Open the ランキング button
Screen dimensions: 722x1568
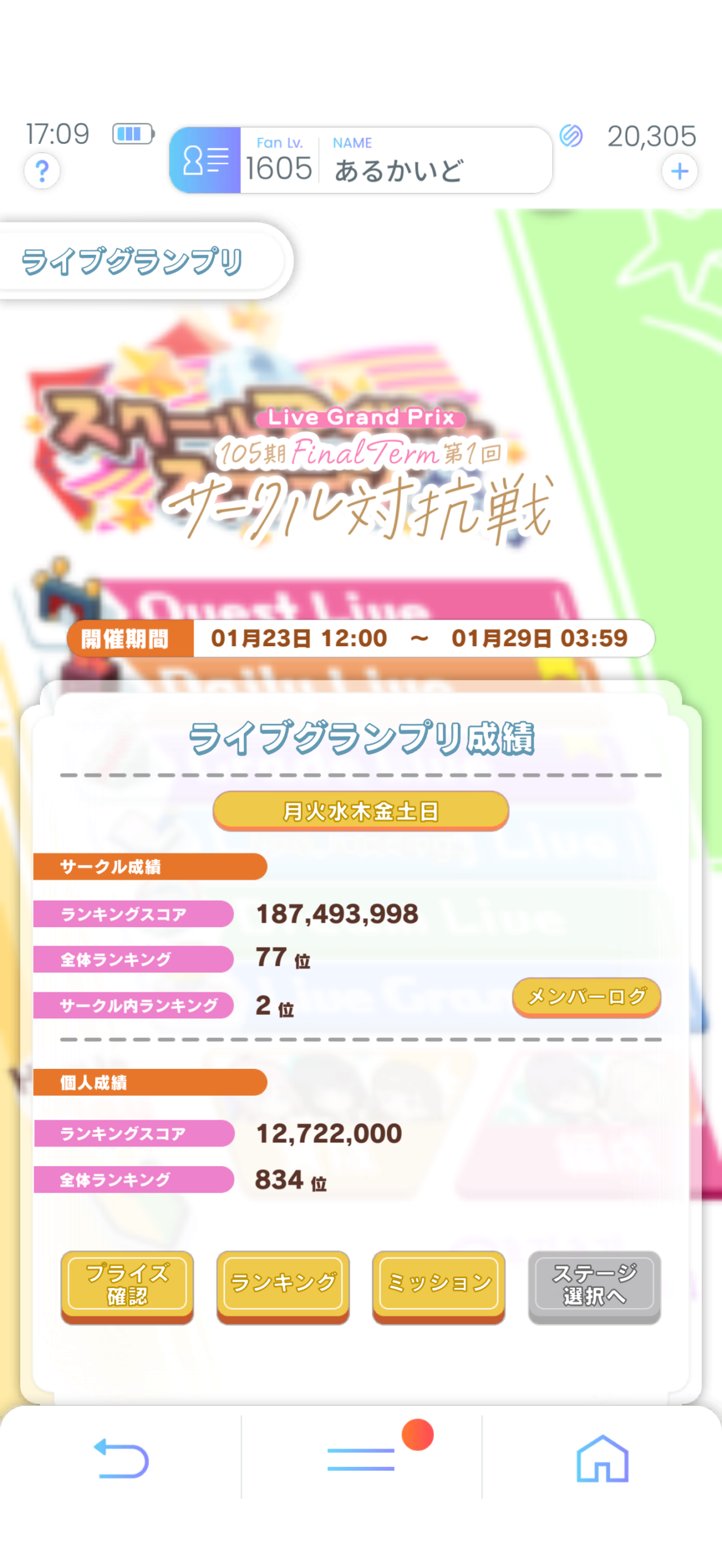tap(283, 1284)
